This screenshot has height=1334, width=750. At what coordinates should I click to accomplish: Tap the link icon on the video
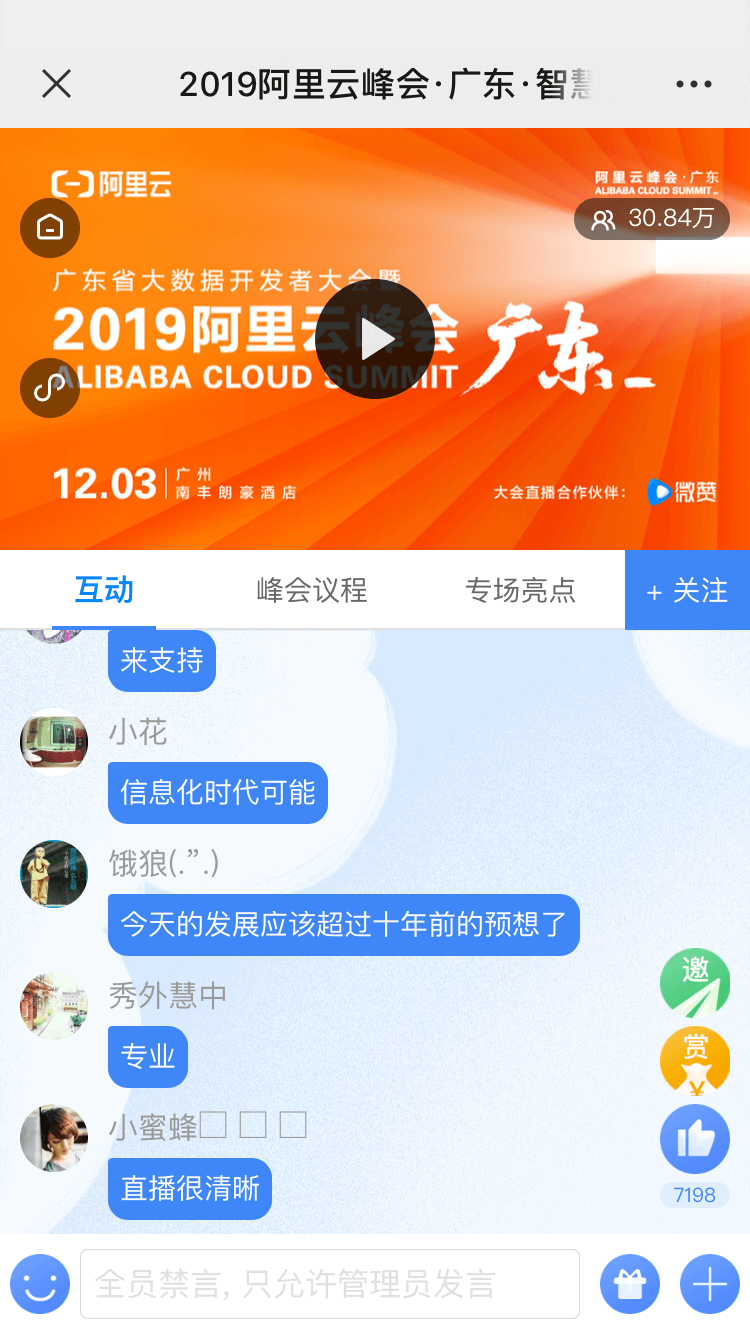[50, 387]
